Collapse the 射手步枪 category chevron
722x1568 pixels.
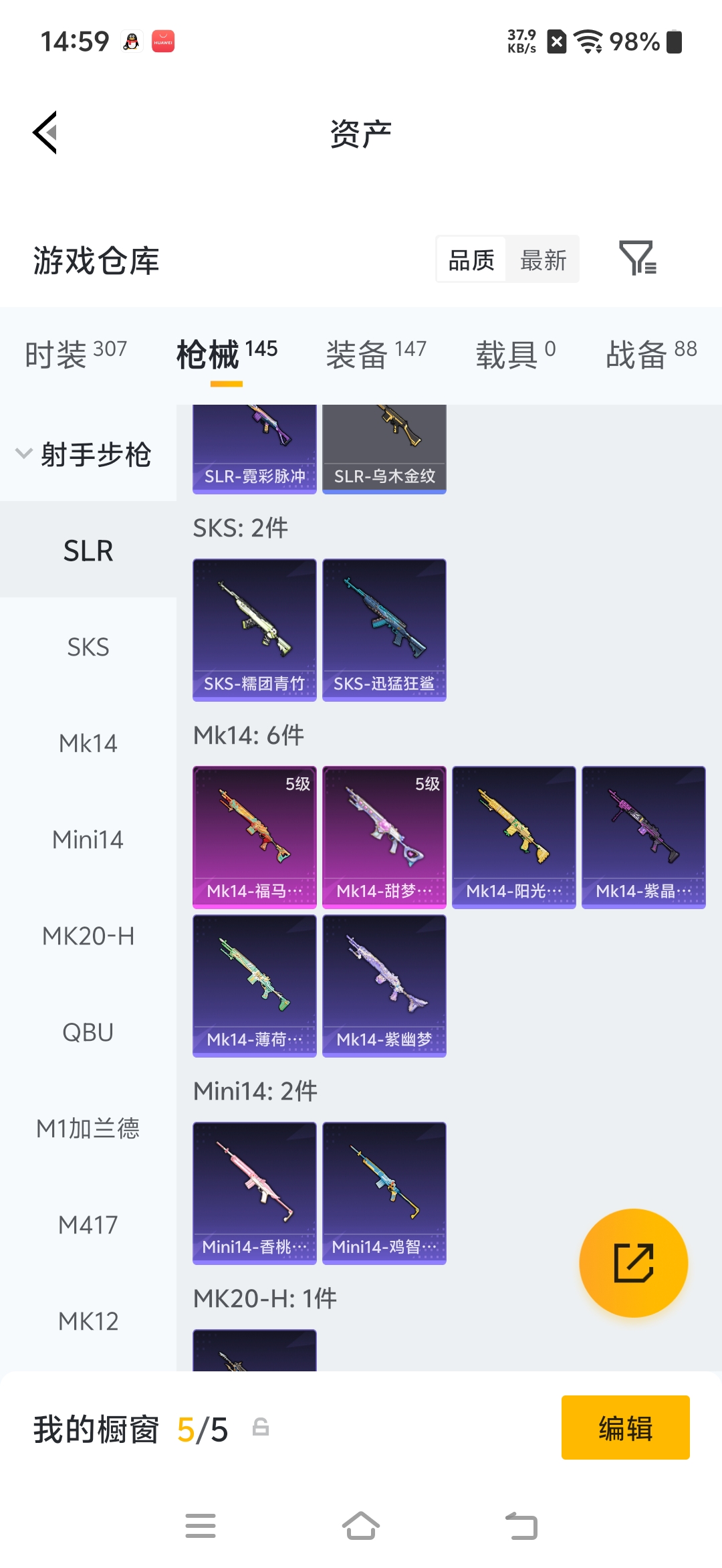(23, 454)
